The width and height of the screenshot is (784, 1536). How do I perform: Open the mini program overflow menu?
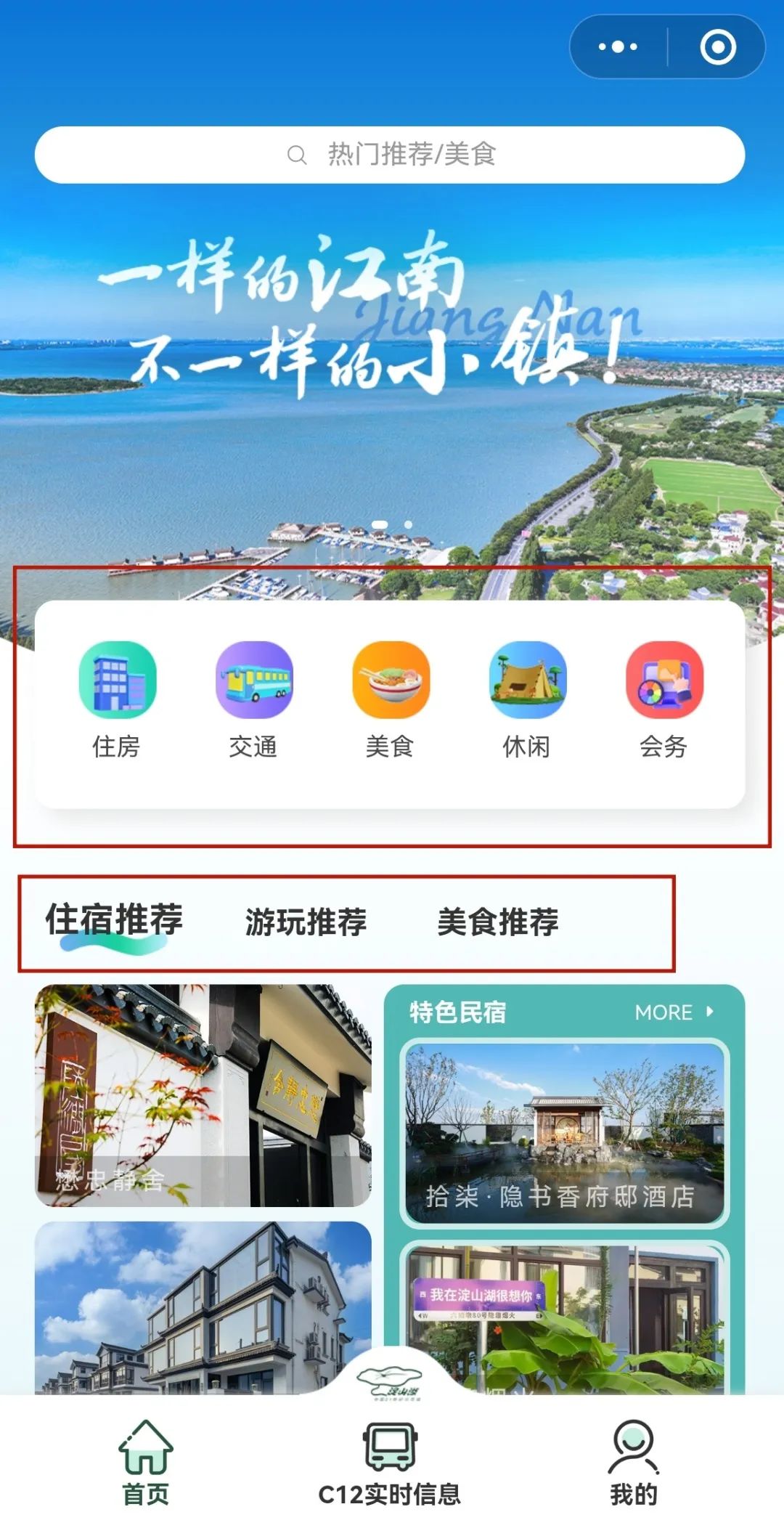click(x=618, y=47)
